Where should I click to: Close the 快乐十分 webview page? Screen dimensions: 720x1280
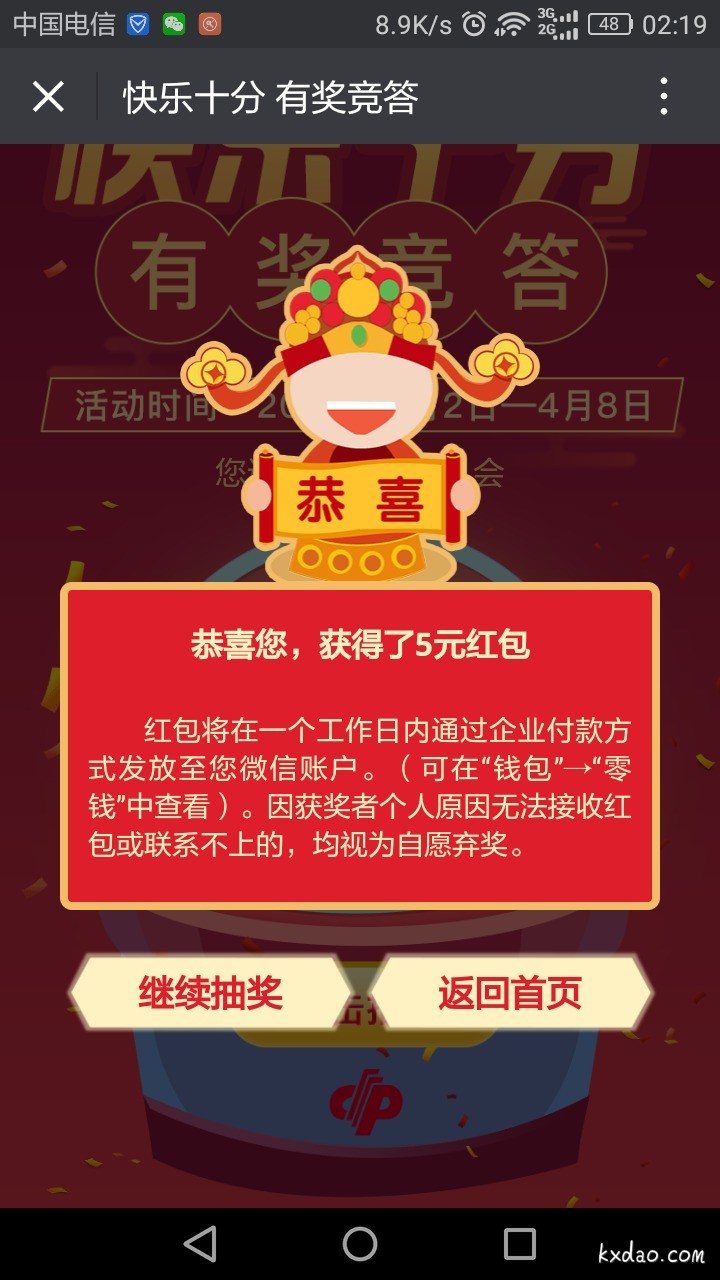[48, 97]
